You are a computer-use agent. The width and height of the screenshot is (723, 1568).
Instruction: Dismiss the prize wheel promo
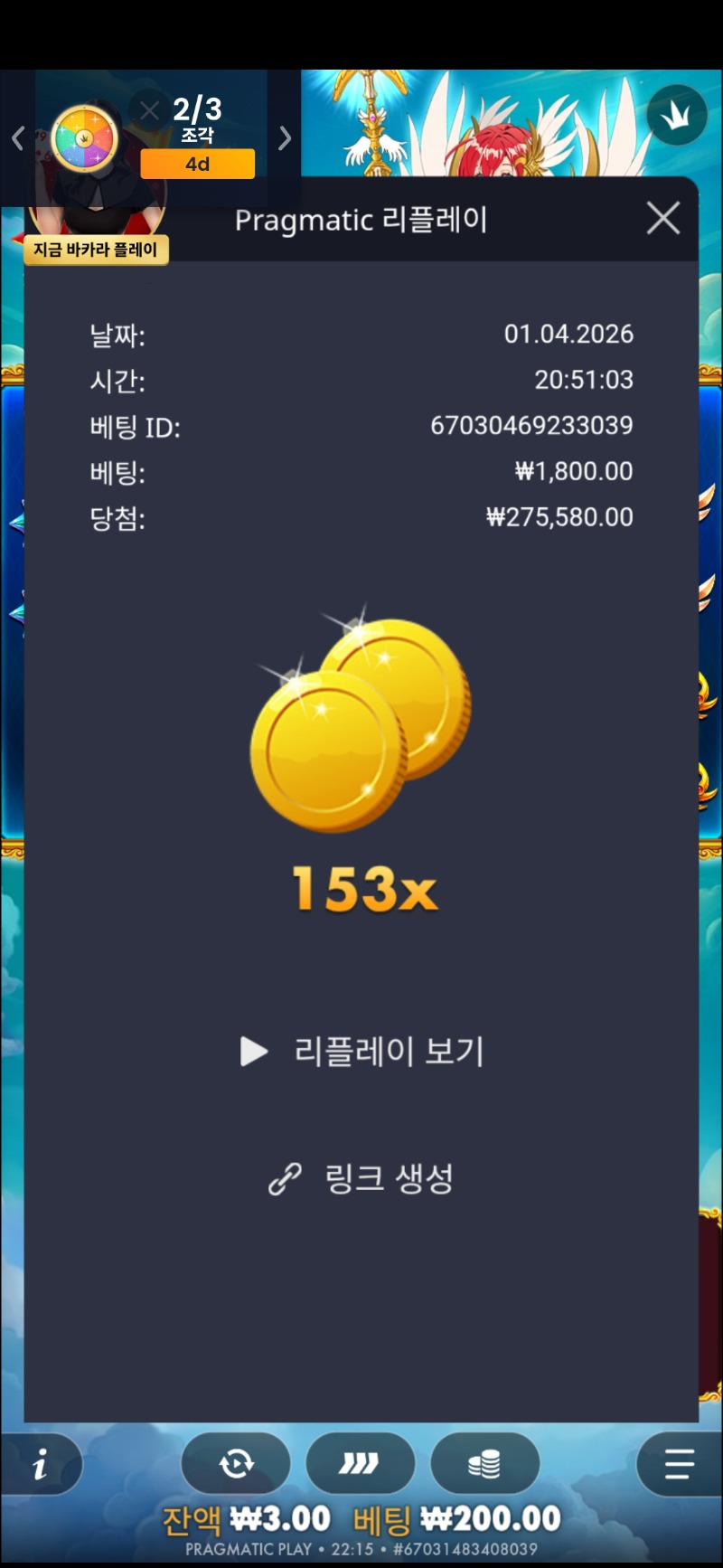(x=149, y=111)
